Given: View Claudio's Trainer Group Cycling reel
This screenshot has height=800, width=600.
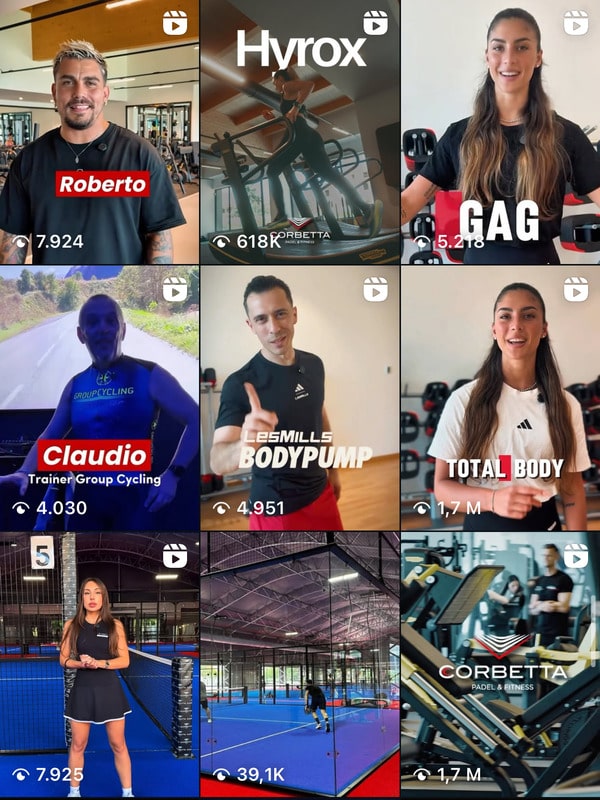Looking at the screenshot, I should pos(99,398).
